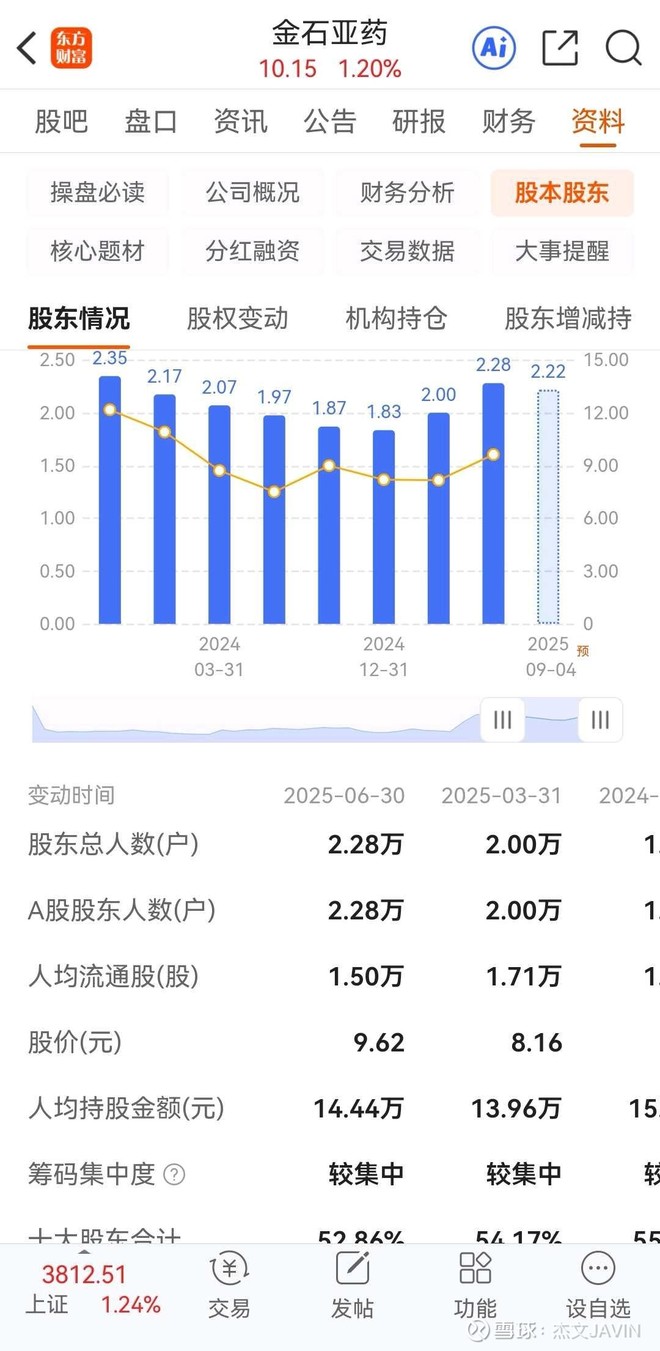This screenshot has width=660, height=1351.
Task: Open the 核心题材 section
Action: coord(97,251)
